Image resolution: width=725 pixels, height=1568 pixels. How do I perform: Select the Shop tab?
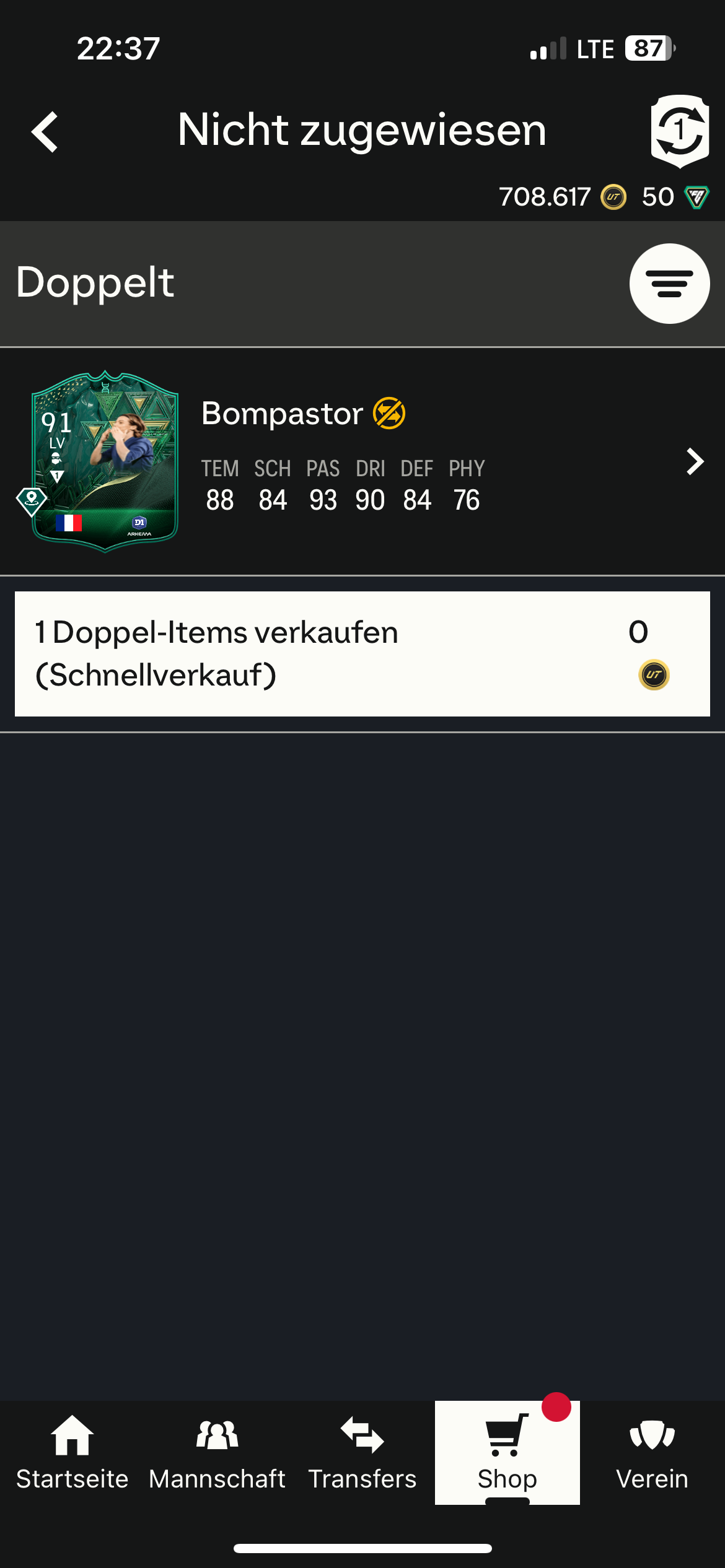(x=507, y=1453)
